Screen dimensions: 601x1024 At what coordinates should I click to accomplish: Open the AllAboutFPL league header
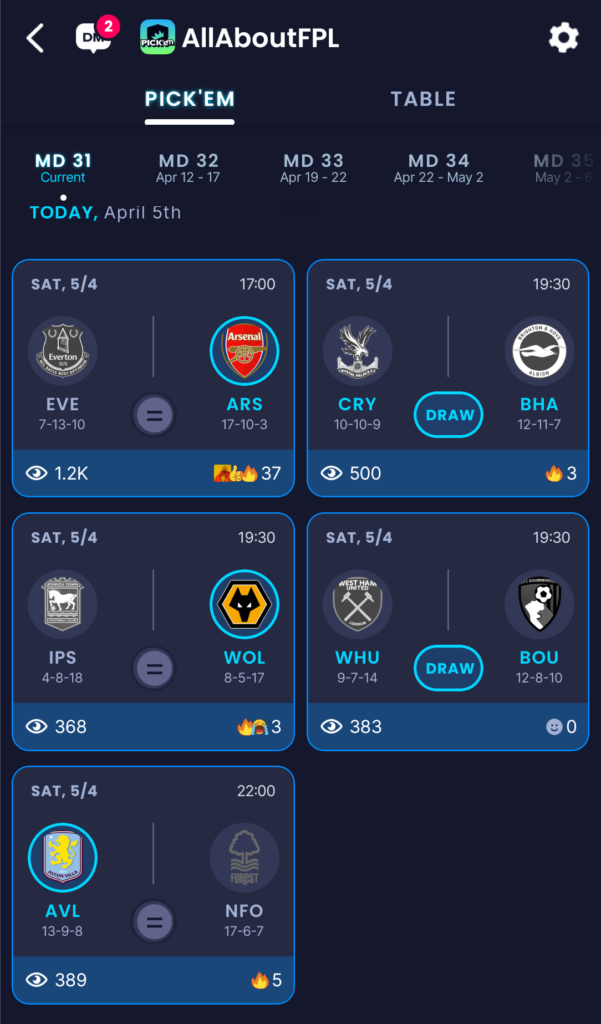coord(240,38)
